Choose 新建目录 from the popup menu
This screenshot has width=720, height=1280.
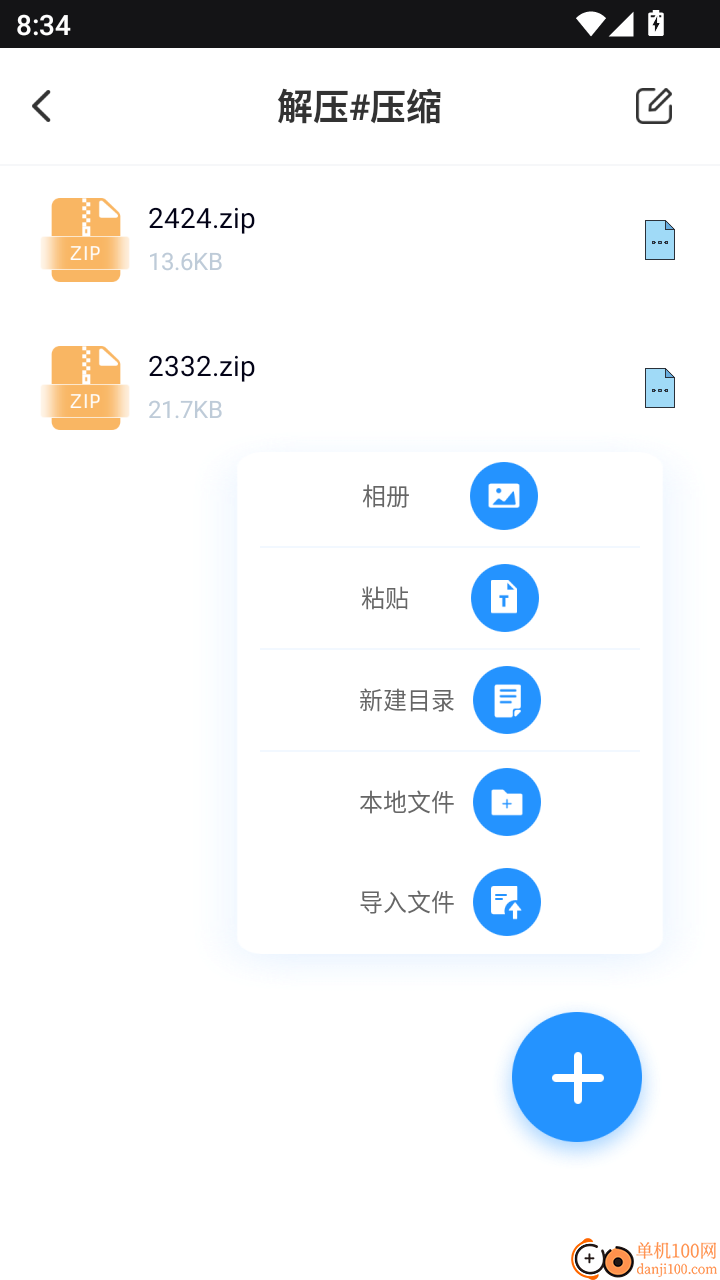coord(406,700)
